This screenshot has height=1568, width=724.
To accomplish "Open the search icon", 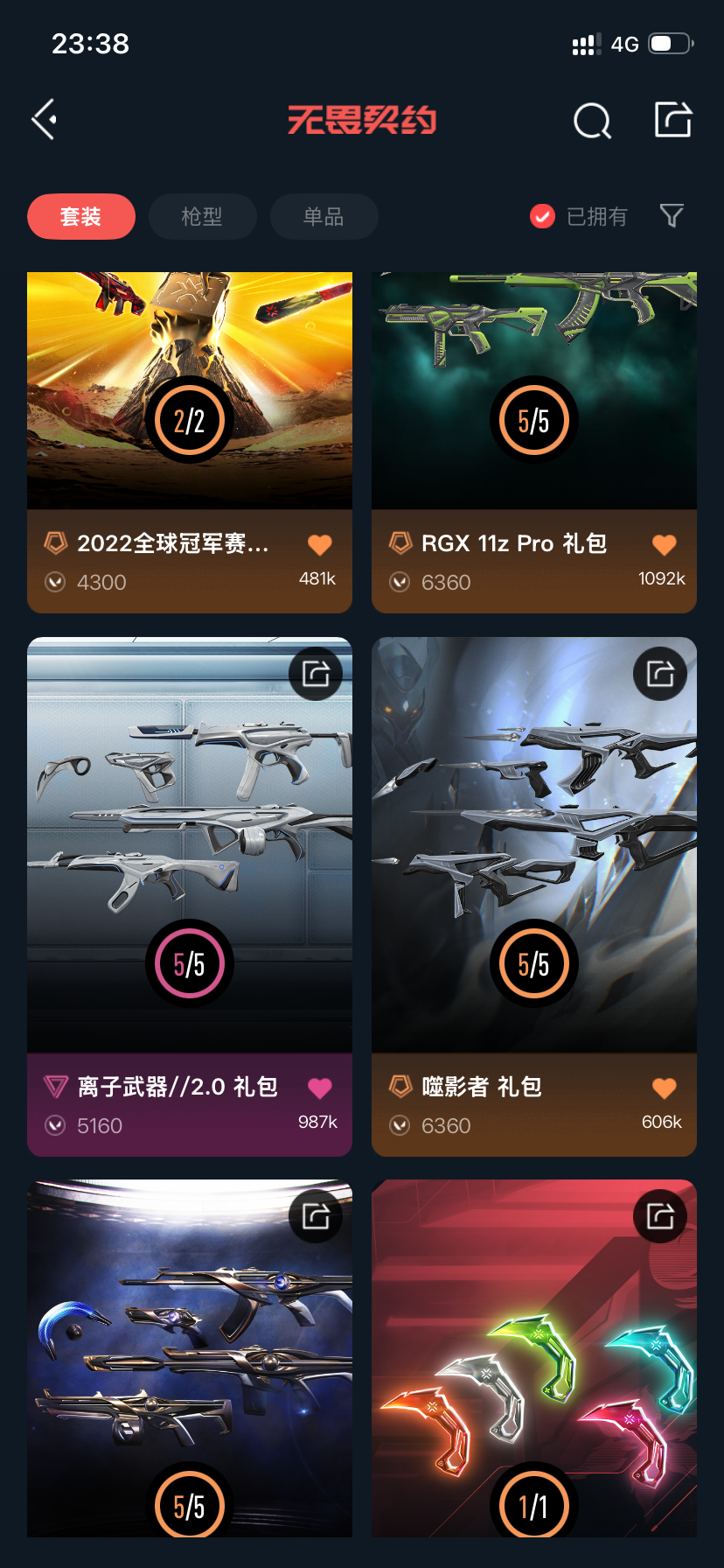I will (x=592, y=121).
